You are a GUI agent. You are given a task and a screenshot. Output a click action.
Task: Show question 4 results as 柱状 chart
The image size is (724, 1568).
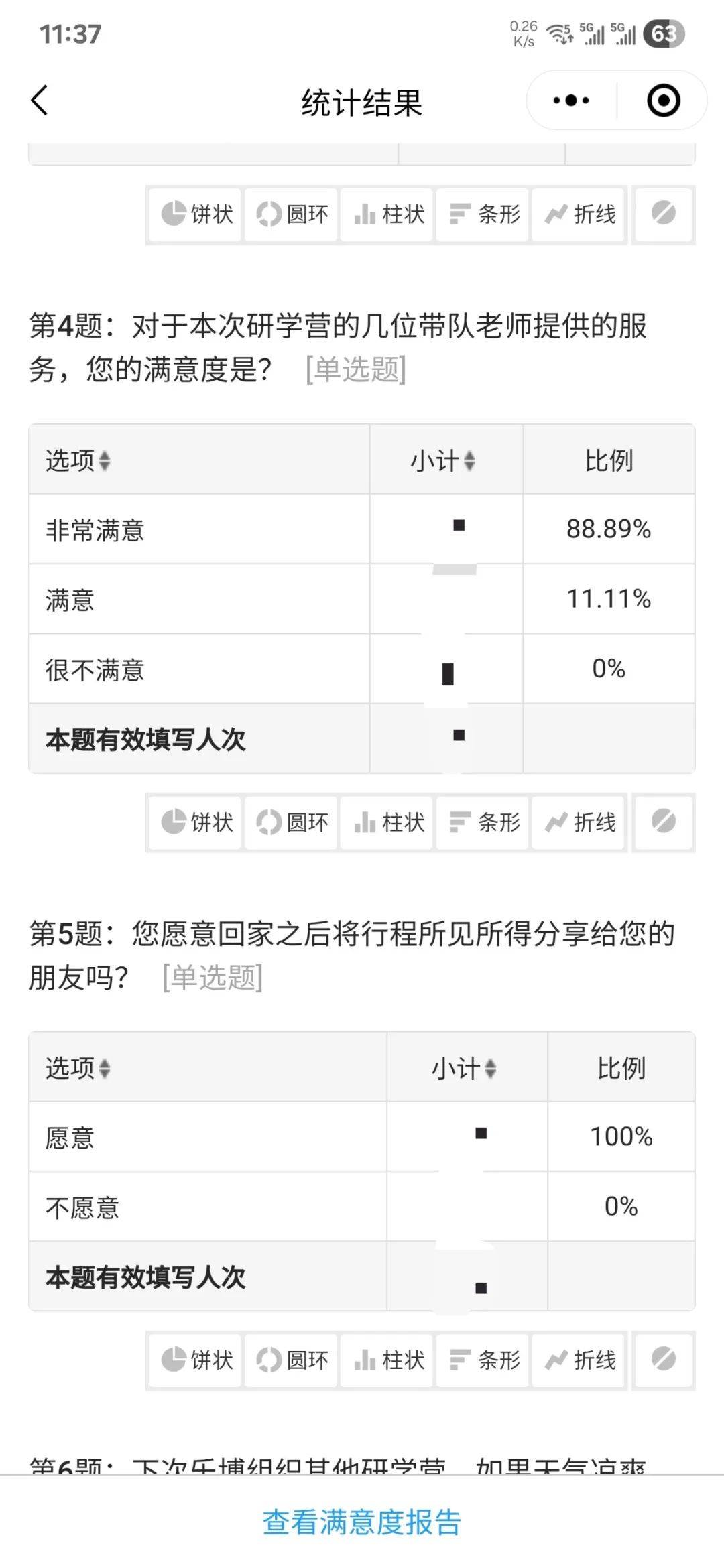387,822
